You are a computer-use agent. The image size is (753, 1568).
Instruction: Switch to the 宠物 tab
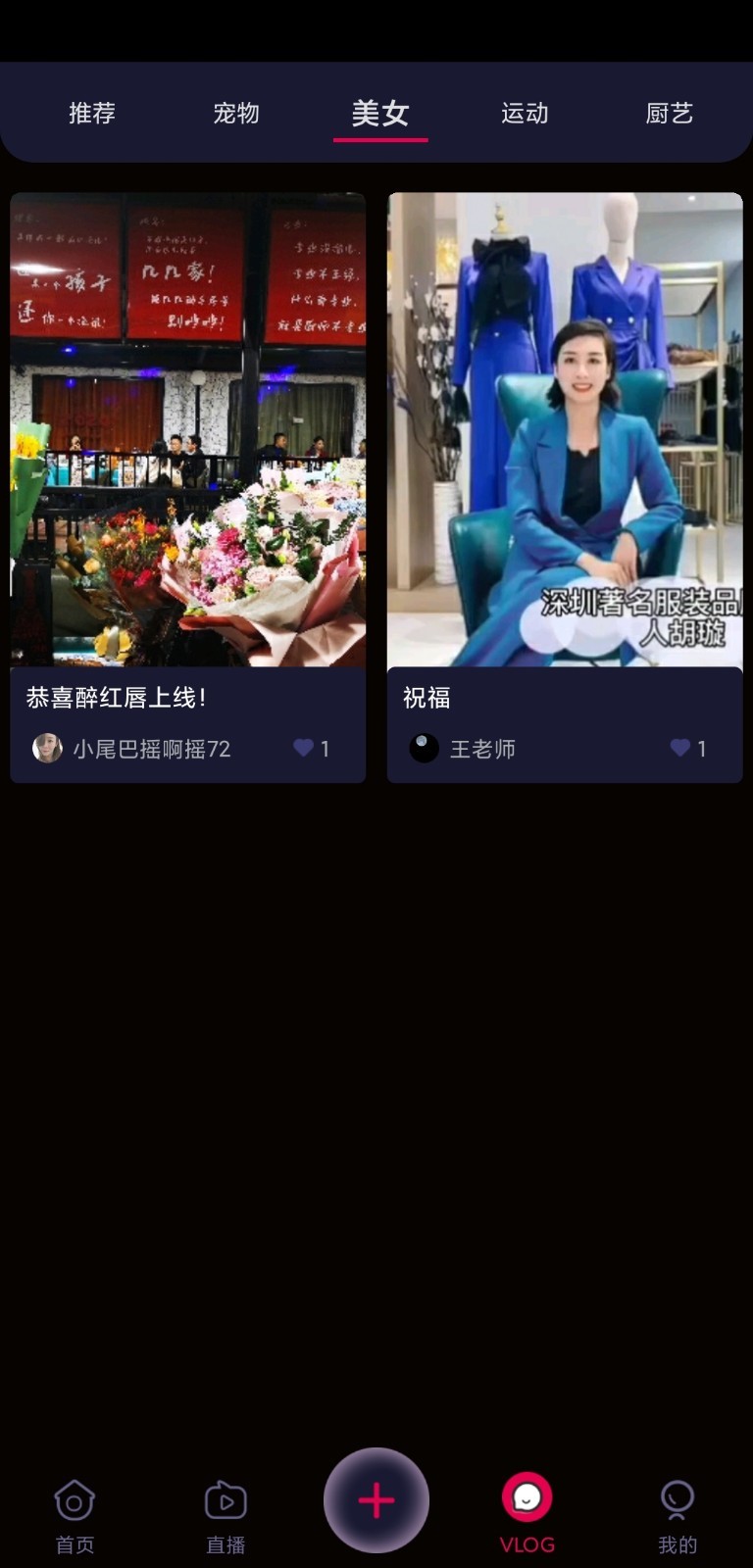(x=236, y=113)
